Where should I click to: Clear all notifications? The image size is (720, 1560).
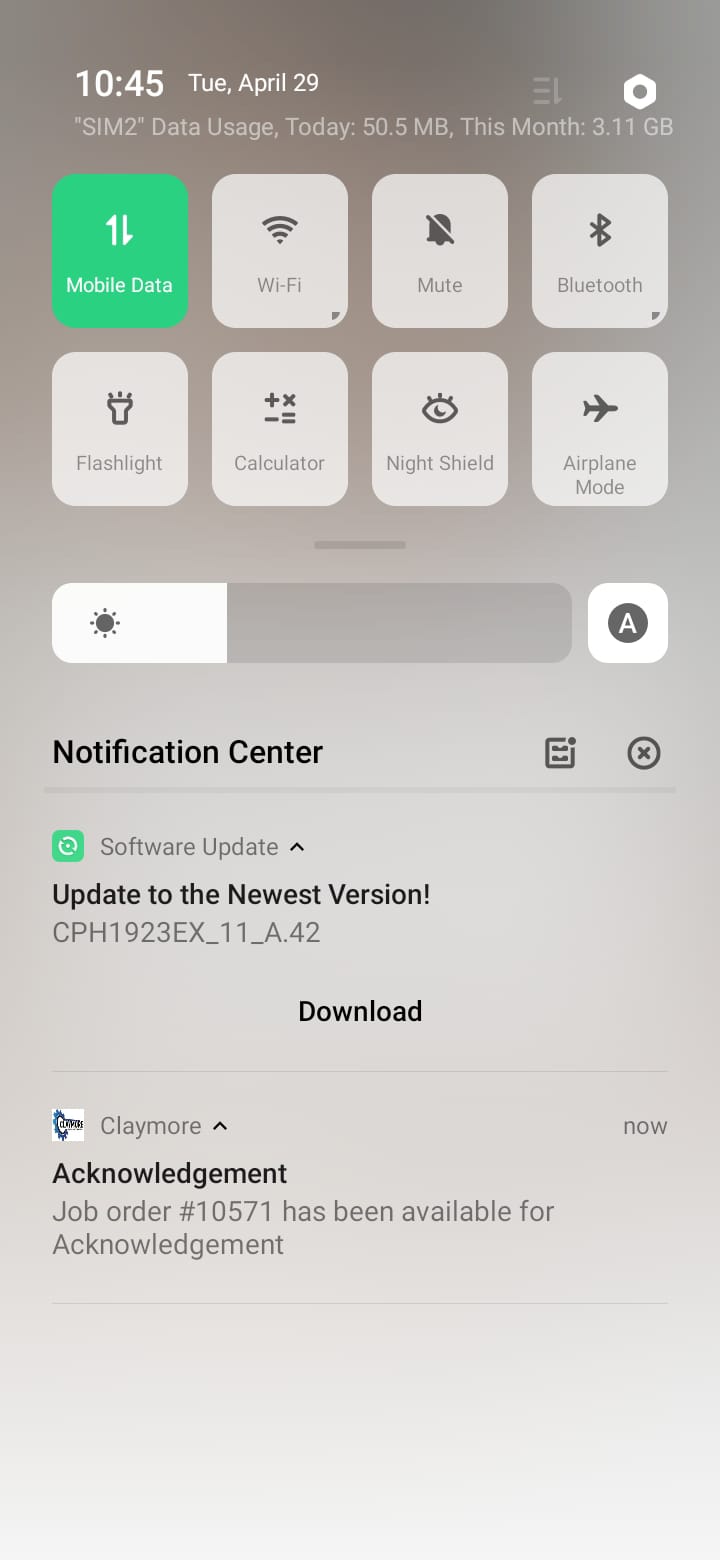643,753
